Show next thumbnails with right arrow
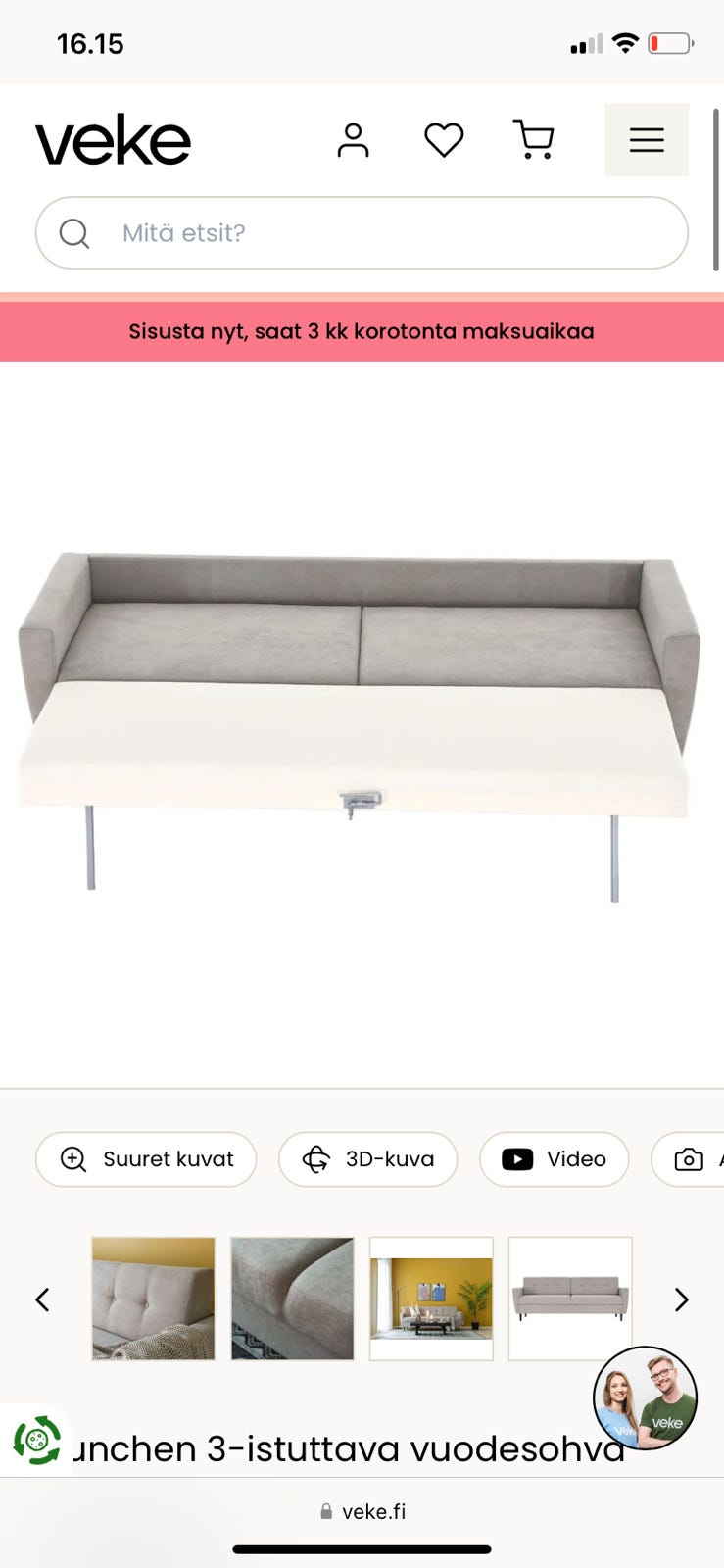The image size is (724, 1568). coord(682,1299)
